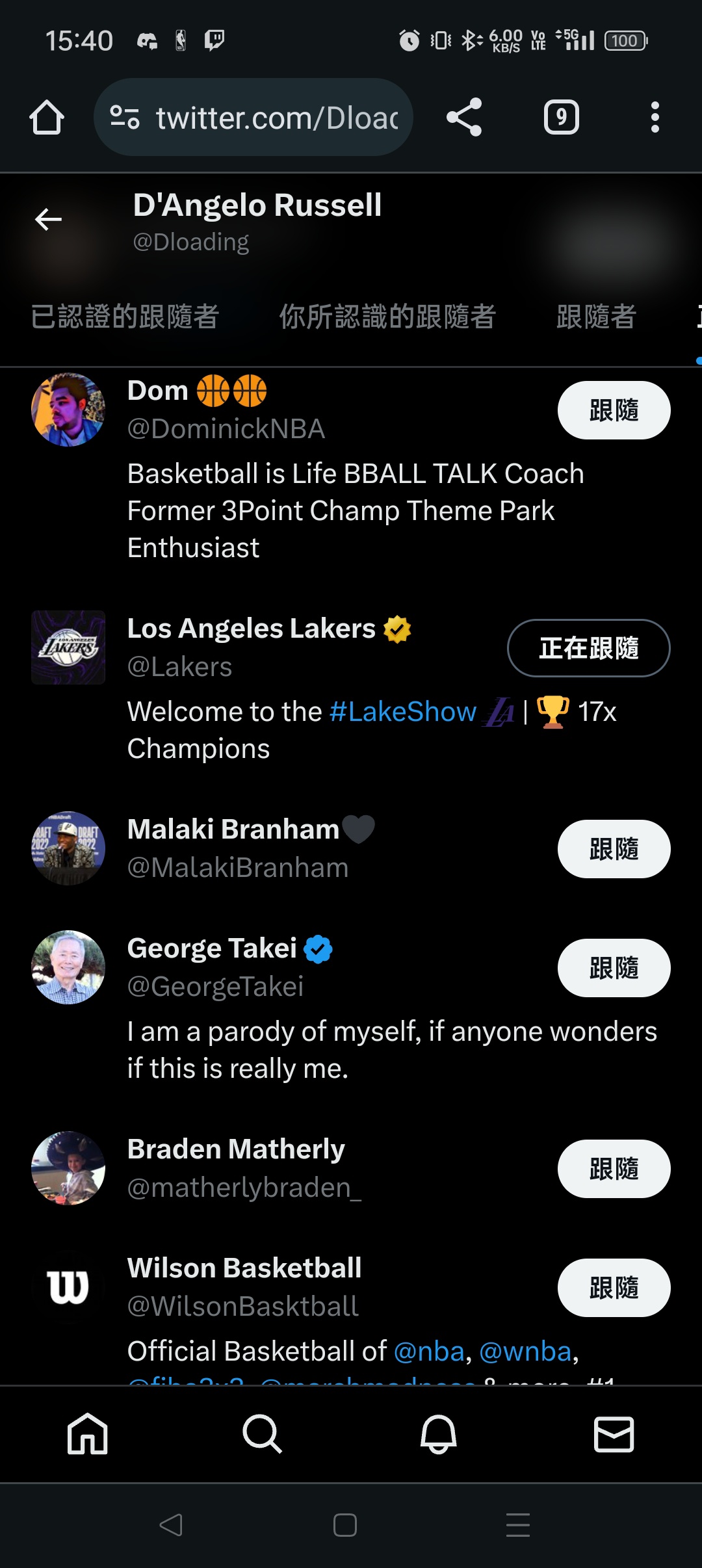Follow George Takei
The width and height of the screenshot is (702, 1568).
[x=614, y=968]
